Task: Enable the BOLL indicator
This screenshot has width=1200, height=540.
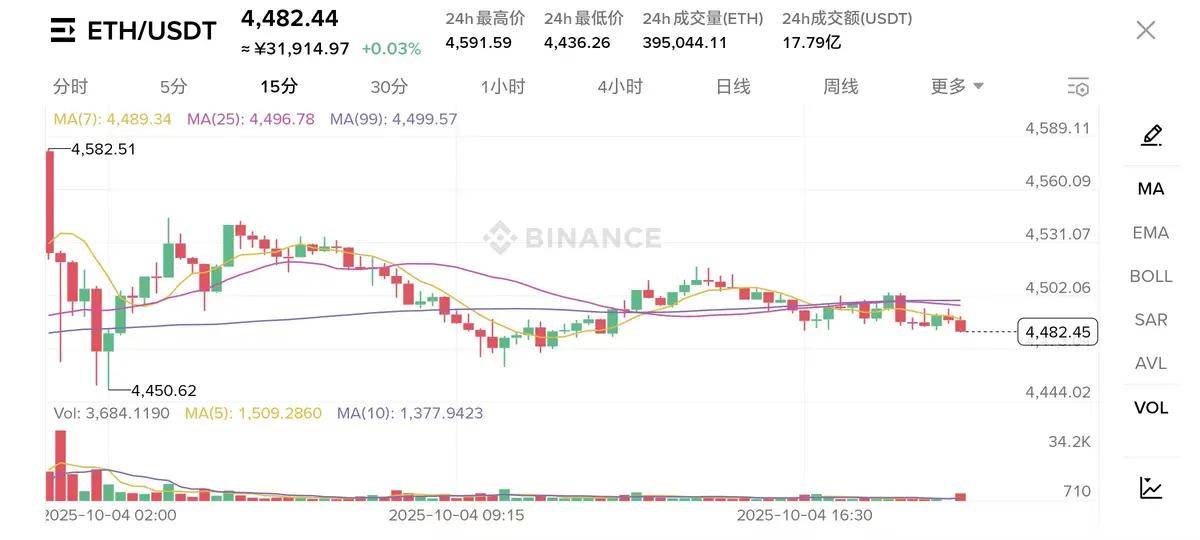Action: click(1151, 276)
